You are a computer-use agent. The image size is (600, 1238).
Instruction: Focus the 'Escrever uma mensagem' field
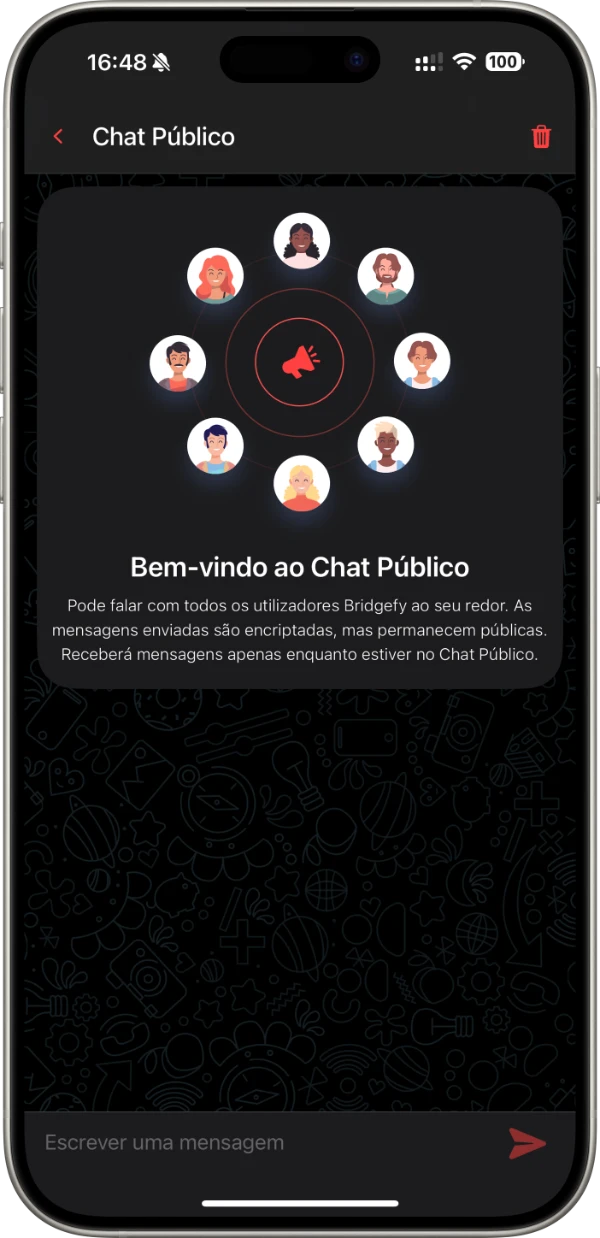(260, 1142)
